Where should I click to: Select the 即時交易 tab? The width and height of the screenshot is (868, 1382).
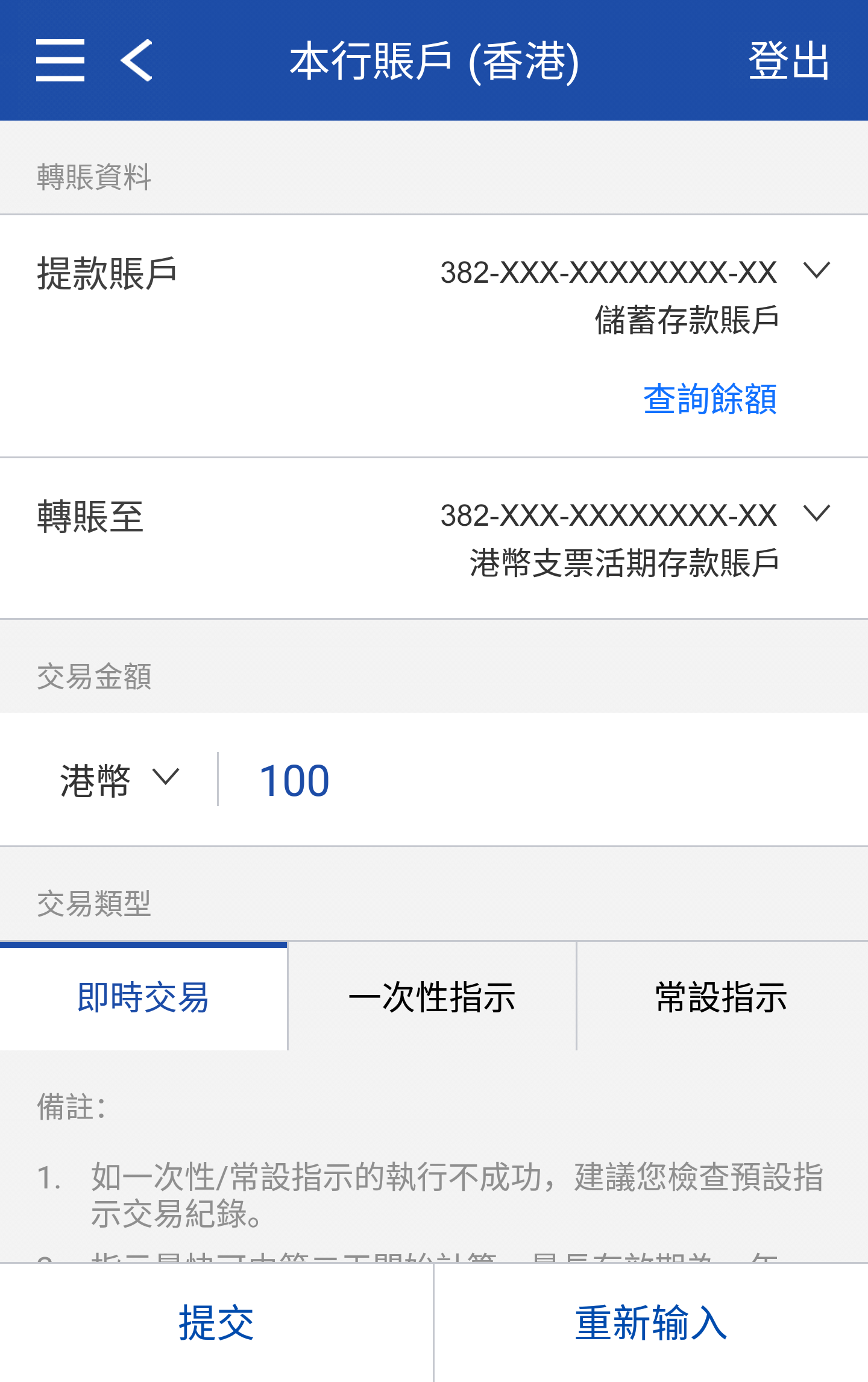pyautogui.click(x=143, y=997)
